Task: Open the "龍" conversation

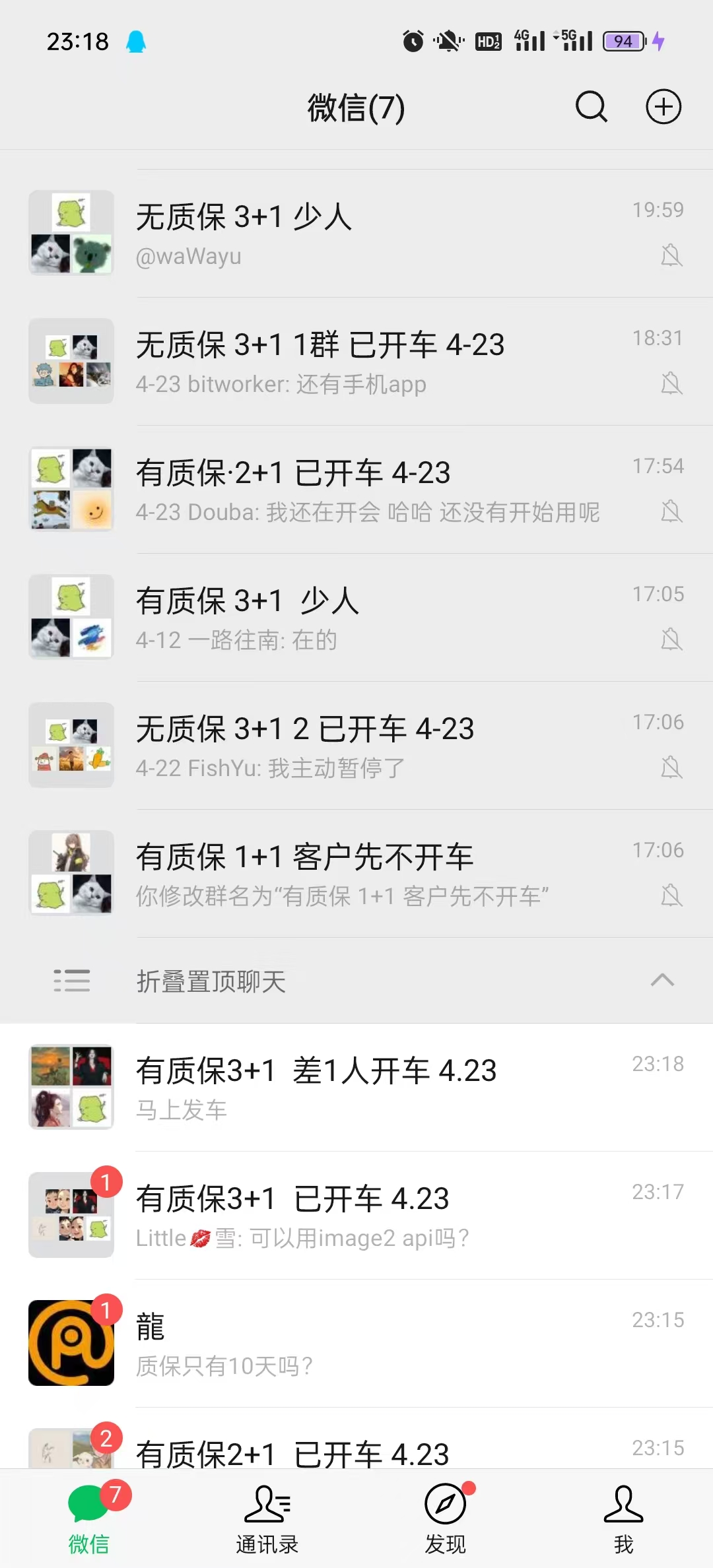Action: click(x=356, y=1343)
